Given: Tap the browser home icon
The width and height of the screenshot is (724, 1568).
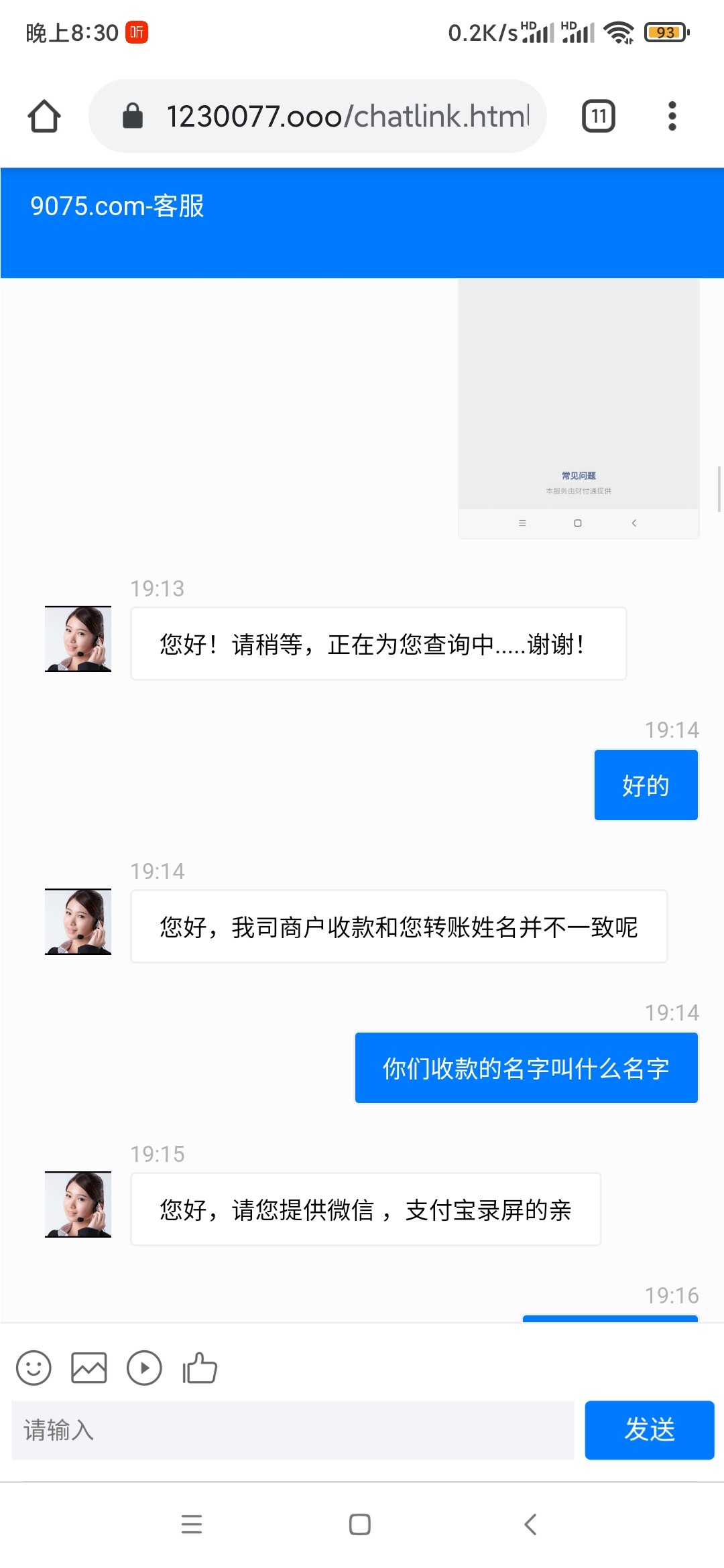Looking at the screenshot, I should (43, 115).
